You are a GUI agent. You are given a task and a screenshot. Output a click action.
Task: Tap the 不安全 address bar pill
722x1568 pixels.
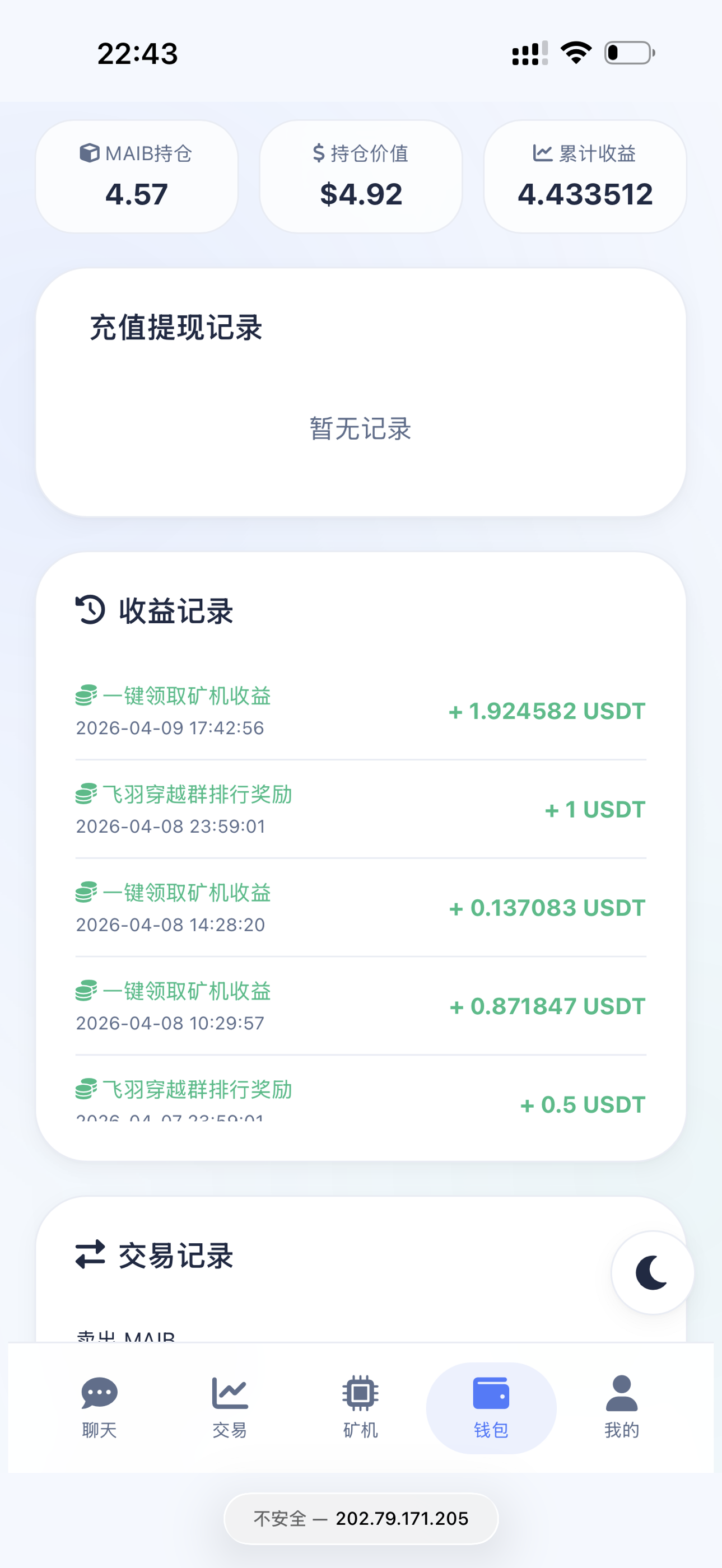pyautogui.click(x=361, y=1519)
